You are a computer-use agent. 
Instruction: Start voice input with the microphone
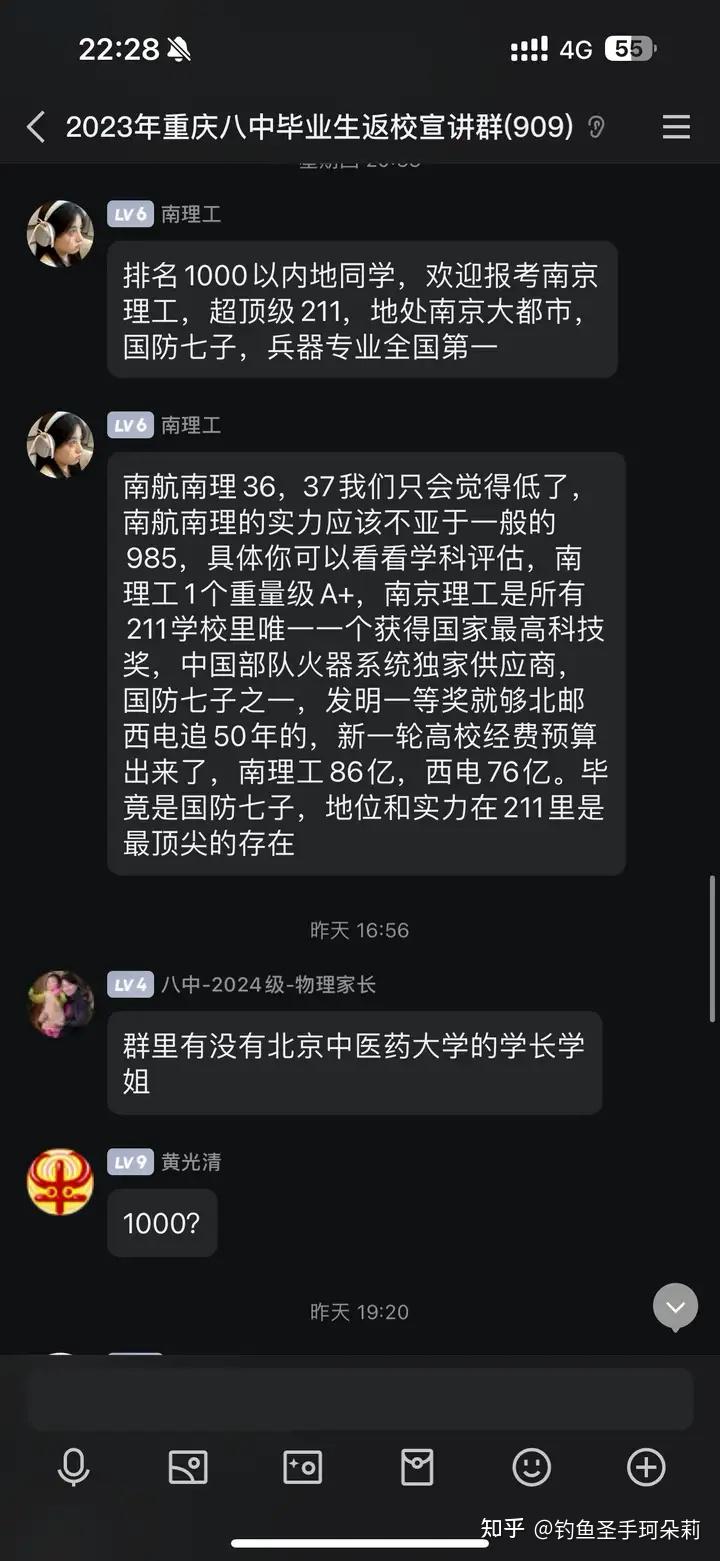[73, 1467]
